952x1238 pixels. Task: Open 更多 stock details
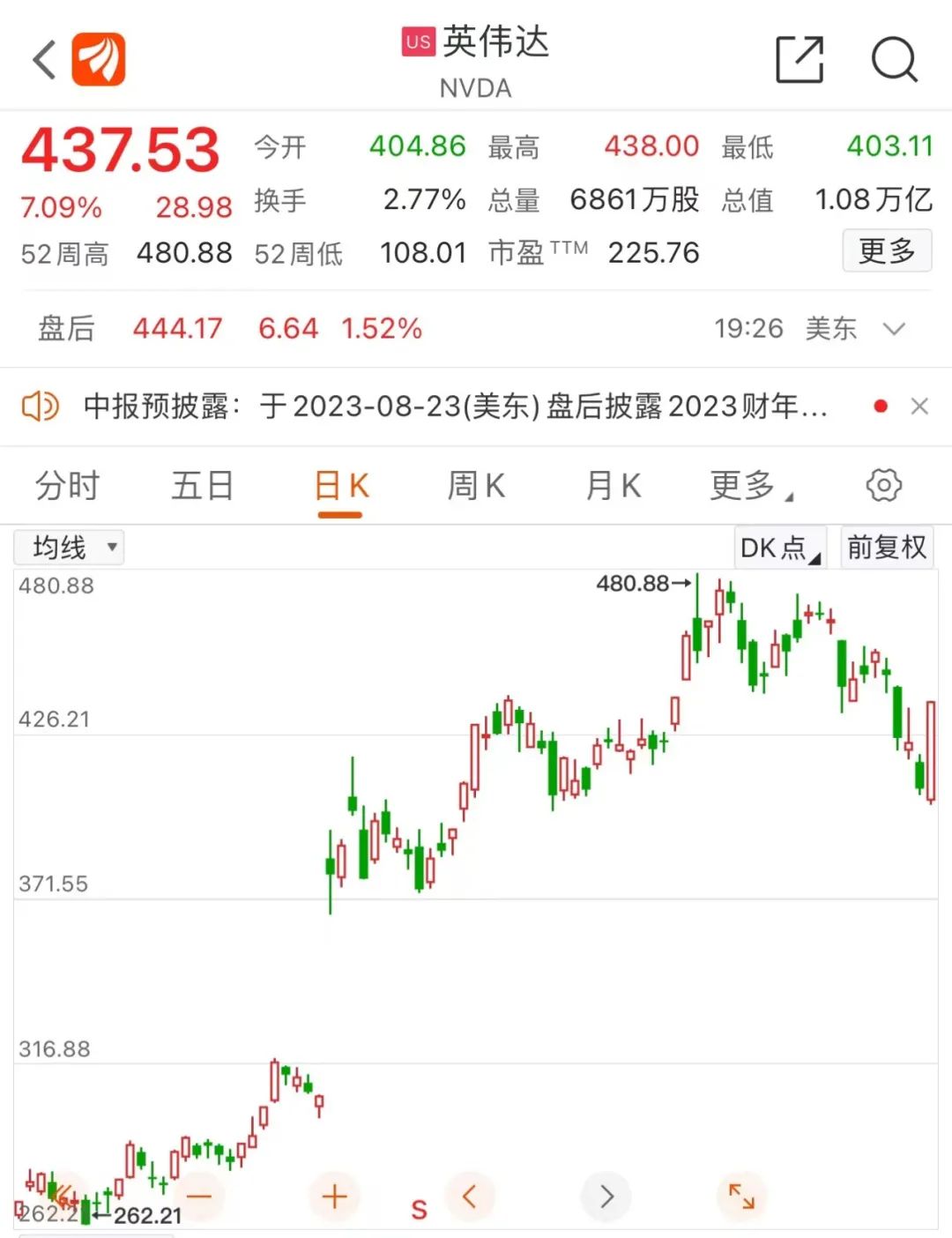pyautogui.click(x=887, y=251)
